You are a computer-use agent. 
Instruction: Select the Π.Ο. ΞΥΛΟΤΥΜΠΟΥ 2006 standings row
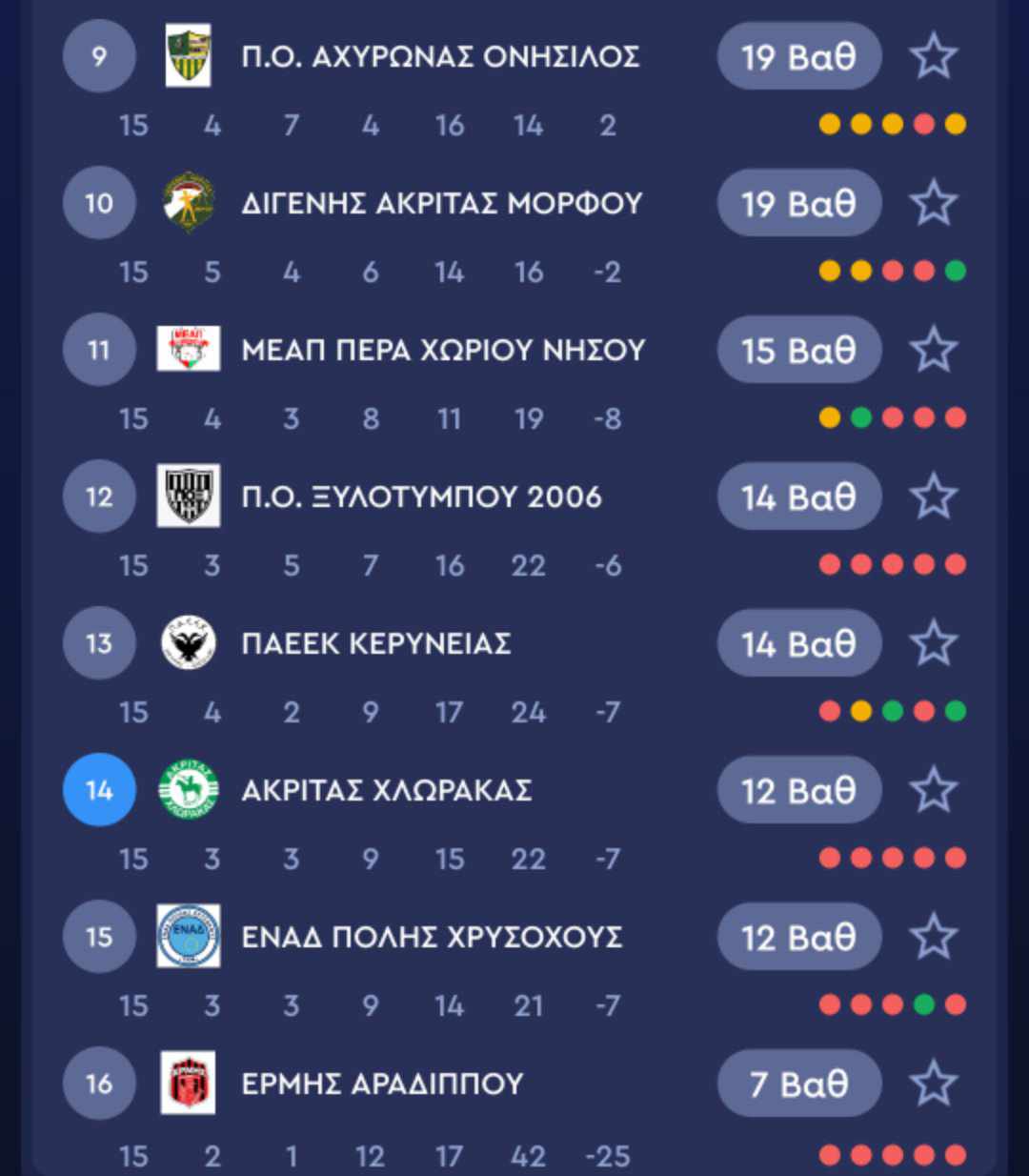click(x=421, y=497)
